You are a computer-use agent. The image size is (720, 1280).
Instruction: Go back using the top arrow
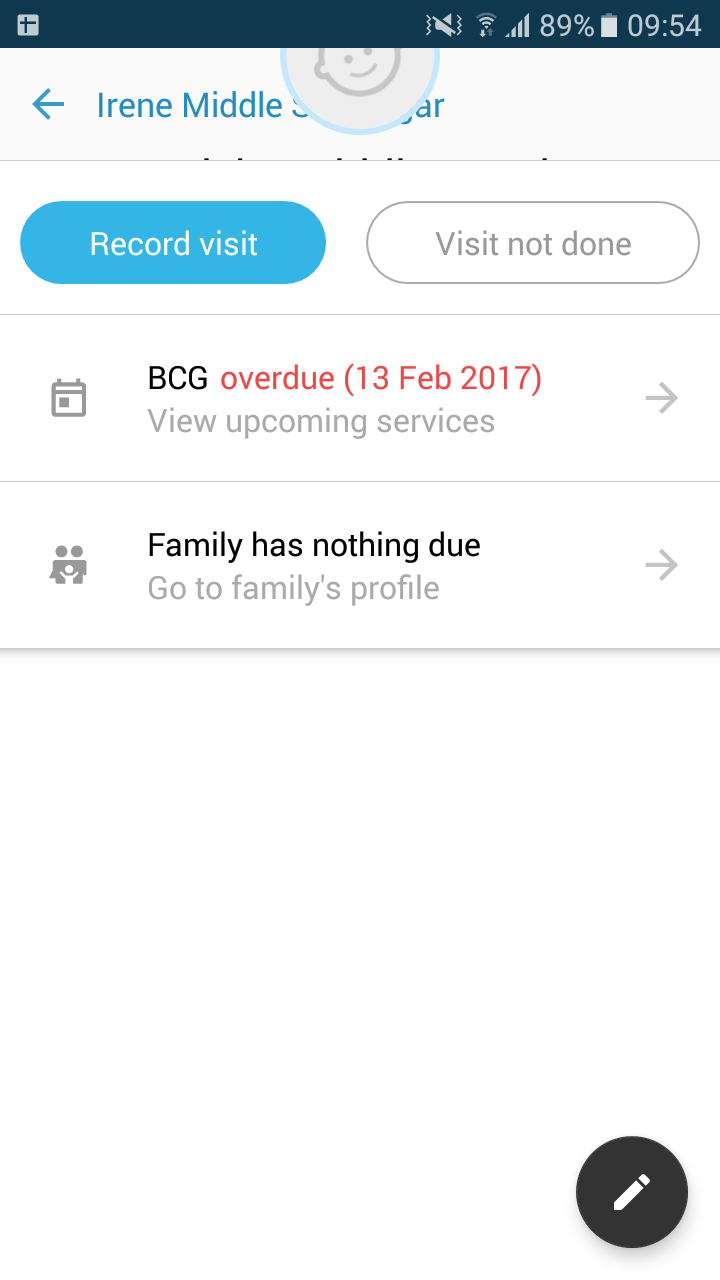coord(48,104)
